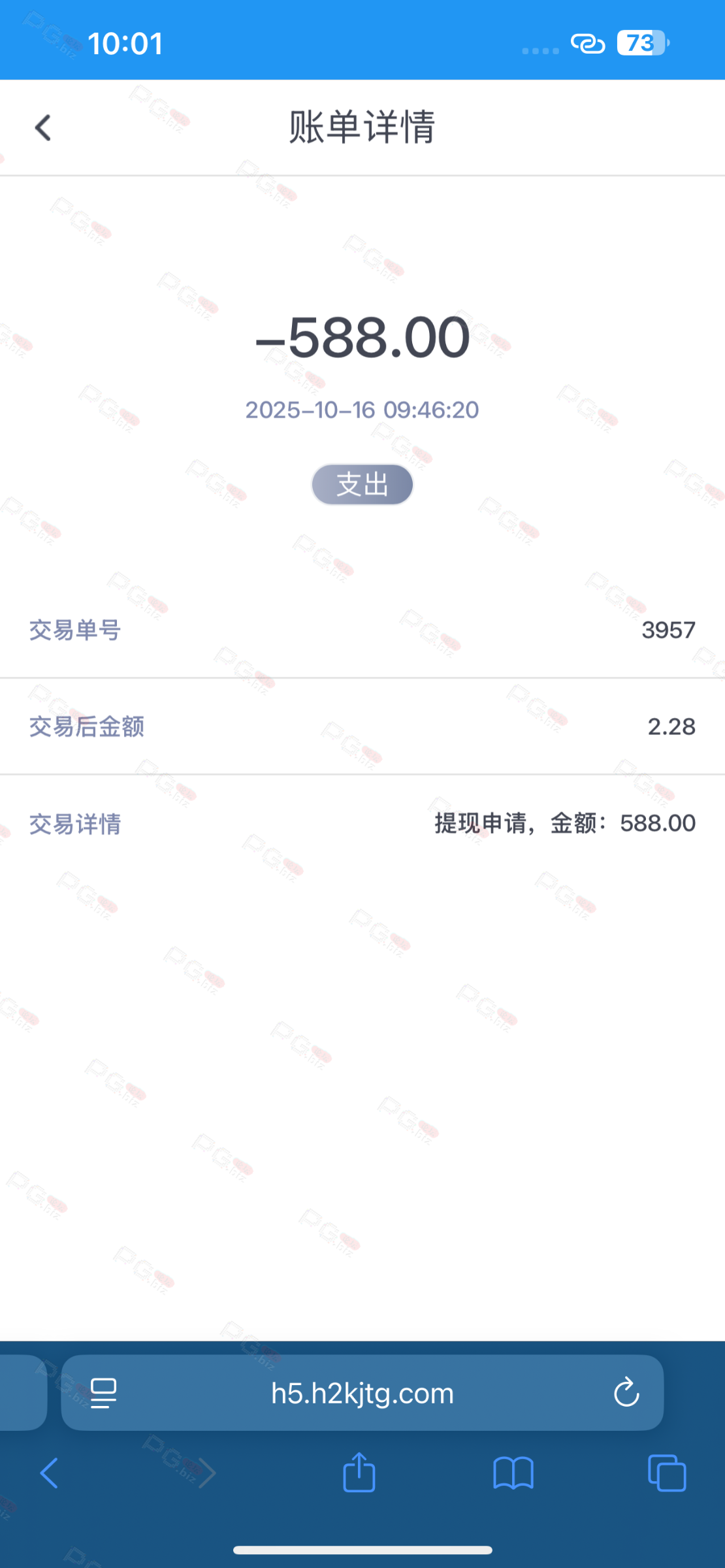Tap the h5.h2kjtg.com address bar
The height and width of the screenshot is (1568, 725).
362,1393
